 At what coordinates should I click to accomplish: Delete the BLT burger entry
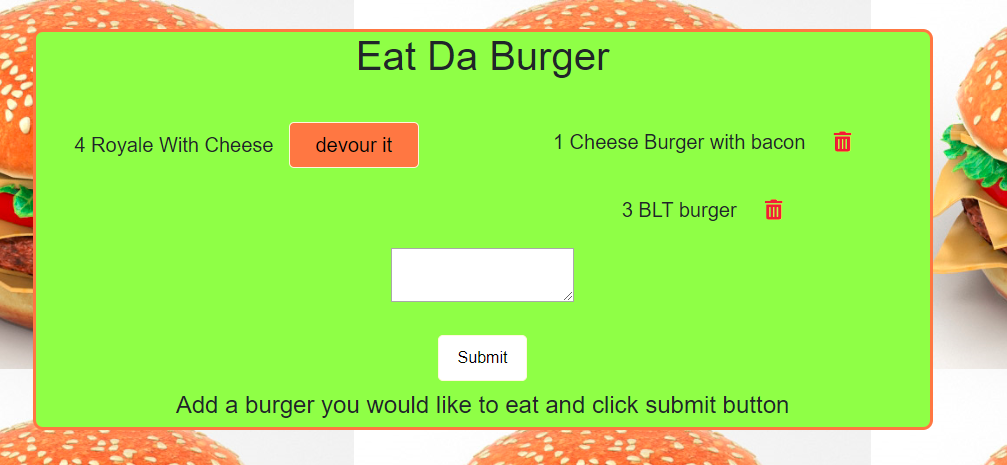773,210
